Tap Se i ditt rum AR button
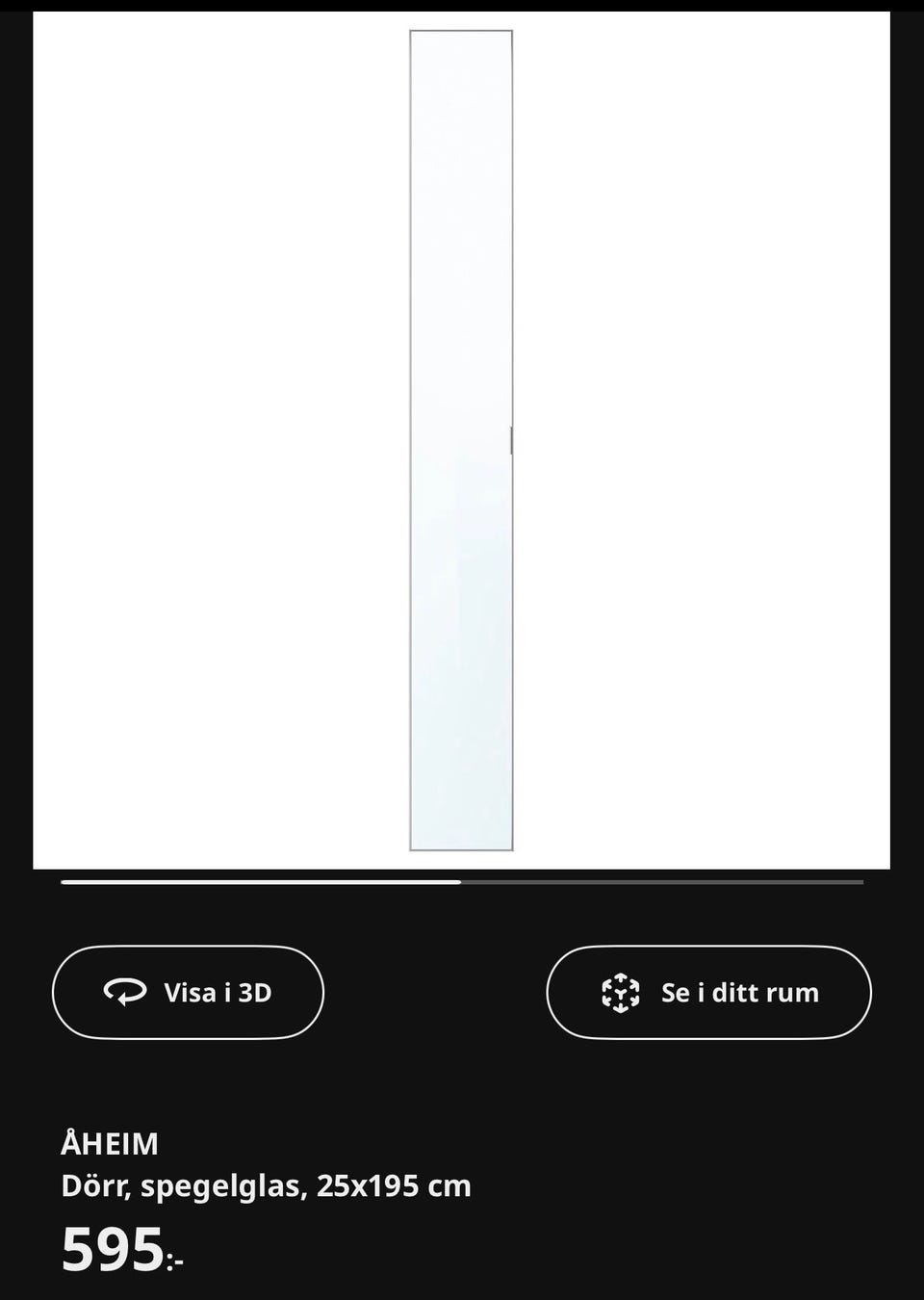Image resolution: width=924 pixels, height=1300 pixels. pyautogui.click(x=708, y=992)
